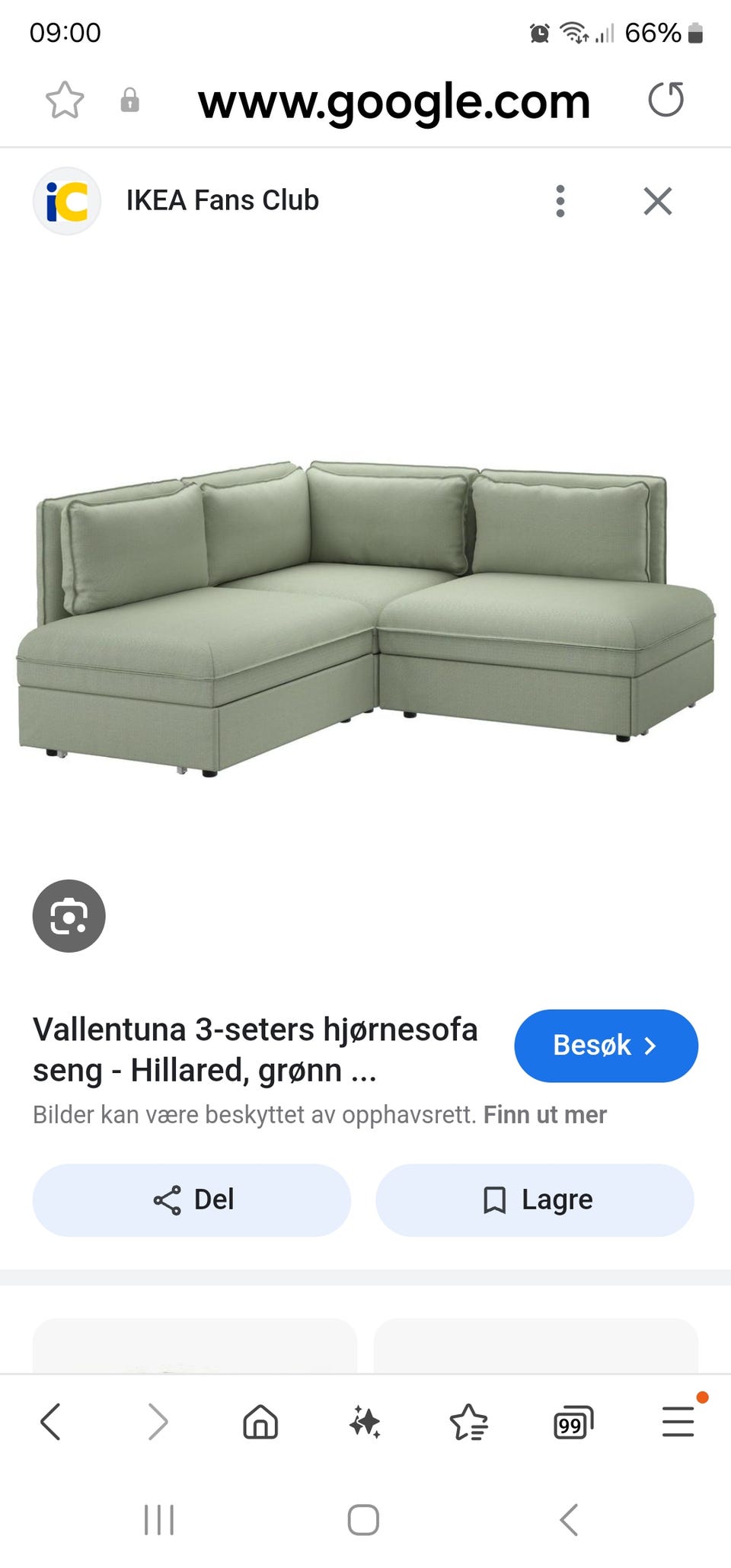Close the IKEA Fans Club result
The width and height of the screenshot is (731, 1568).
[658, 201]
